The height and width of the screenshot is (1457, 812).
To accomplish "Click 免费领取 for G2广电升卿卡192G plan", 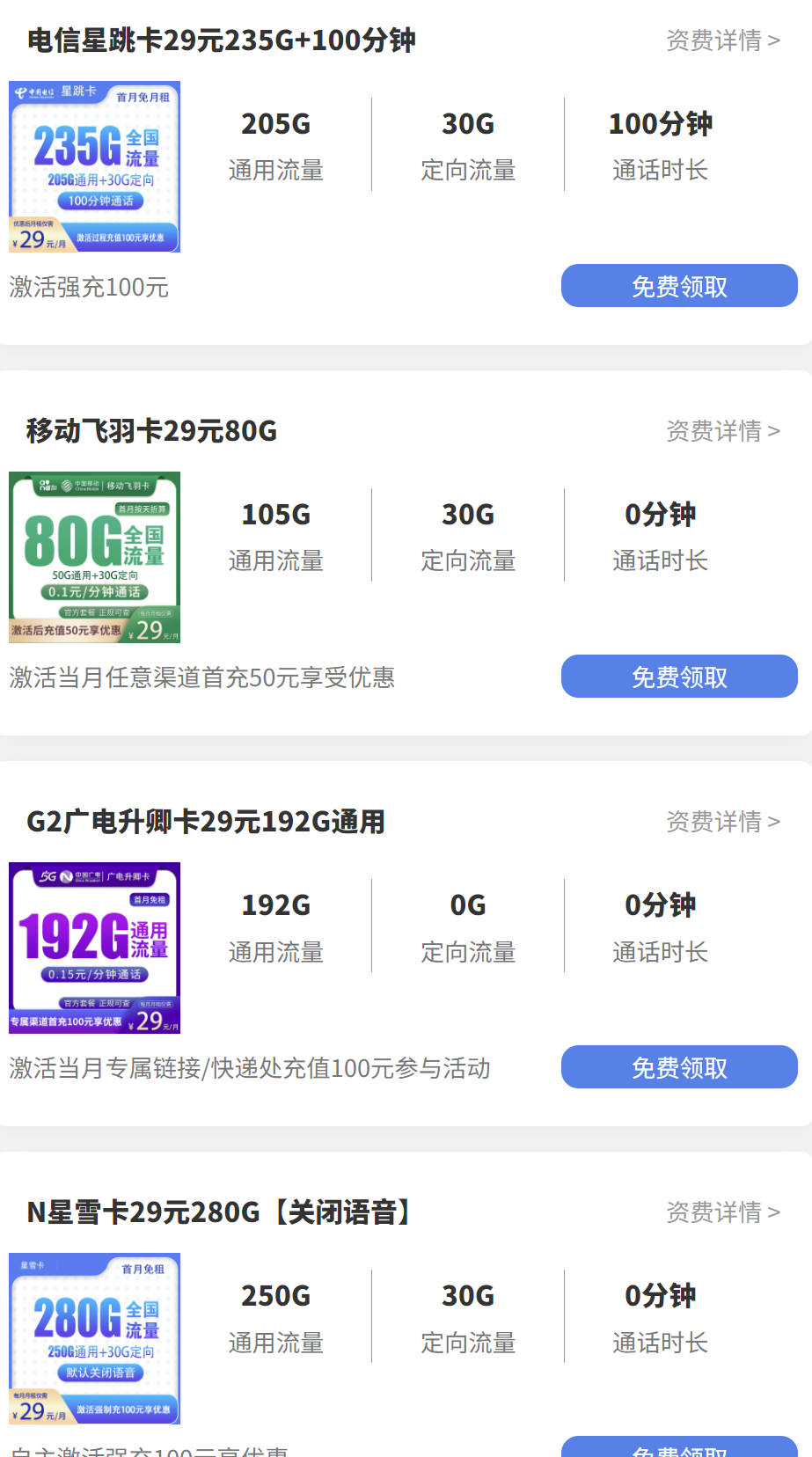I will click(x=678, y=1066).
